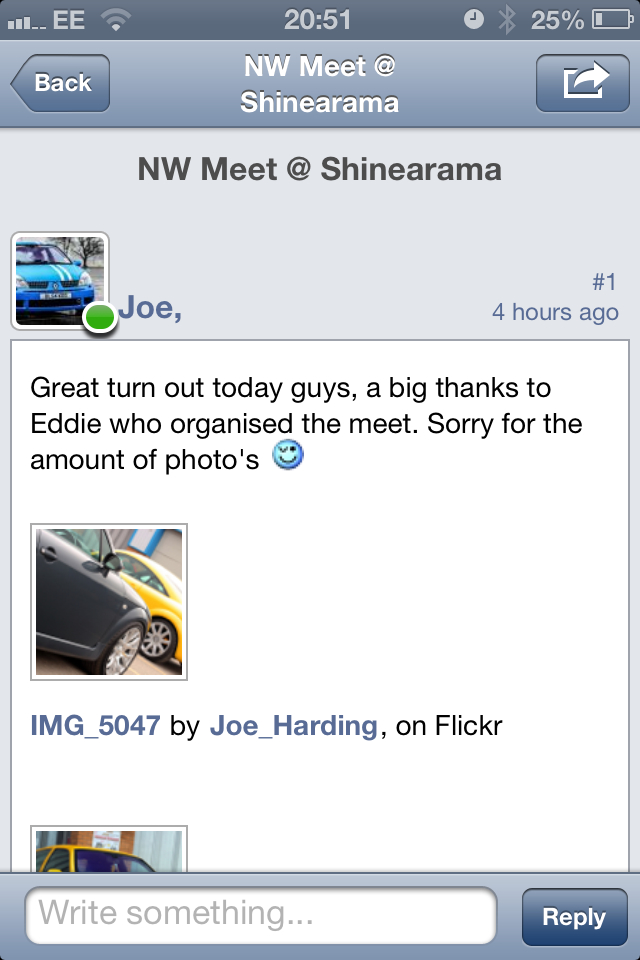This screenshot has height=960, width=640.
Task: Open the black car photo thumbnail
Action: click(x=109, y=602)
